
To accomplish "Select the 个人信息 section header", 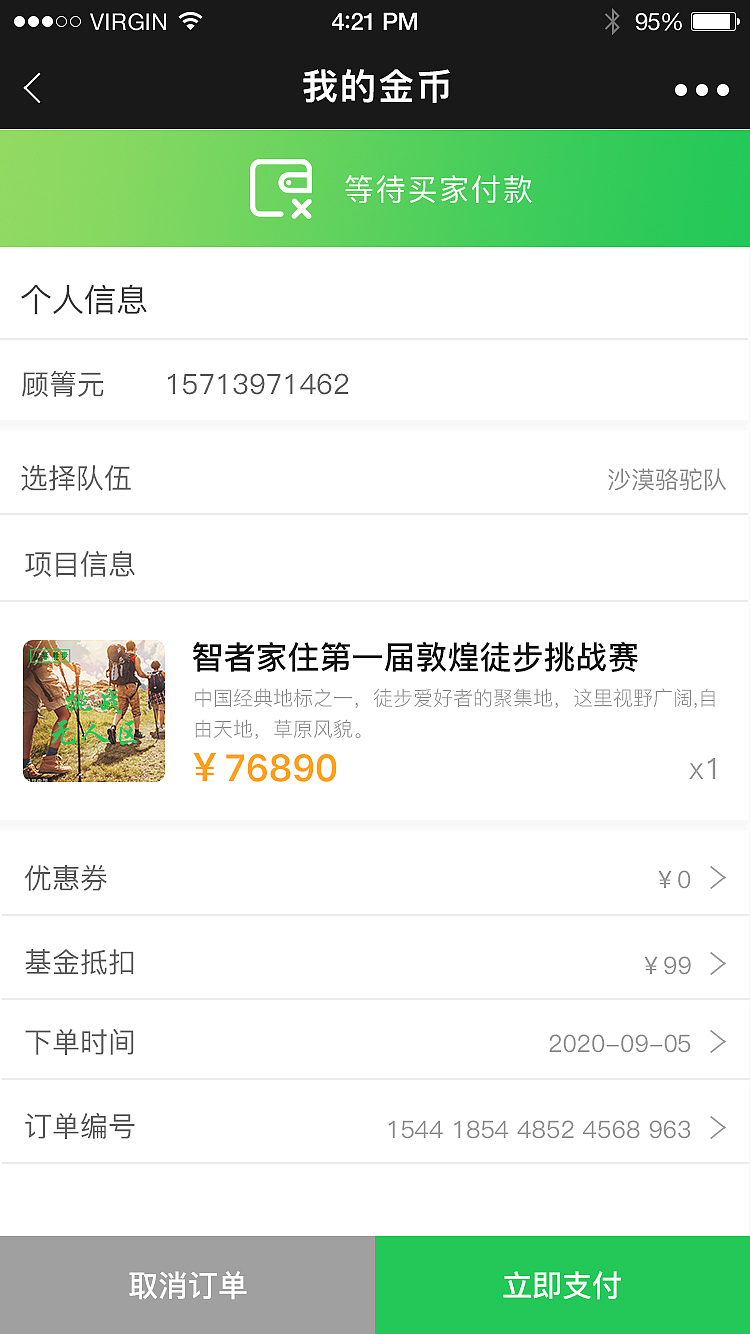I will (82, 299).
